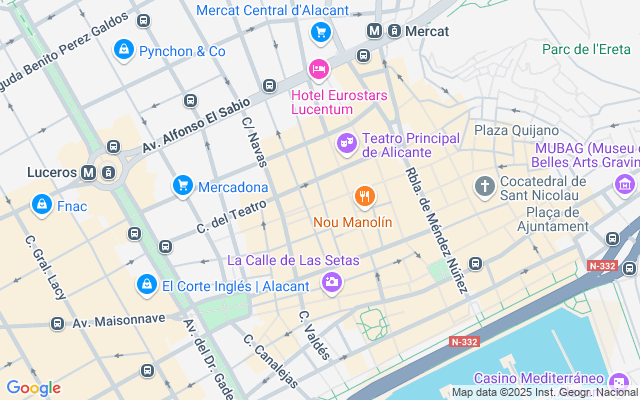Tap the Hotel Eurostars Lucentum pin
The height and width of the screenshot is (400, 640).
pos(318,70)
